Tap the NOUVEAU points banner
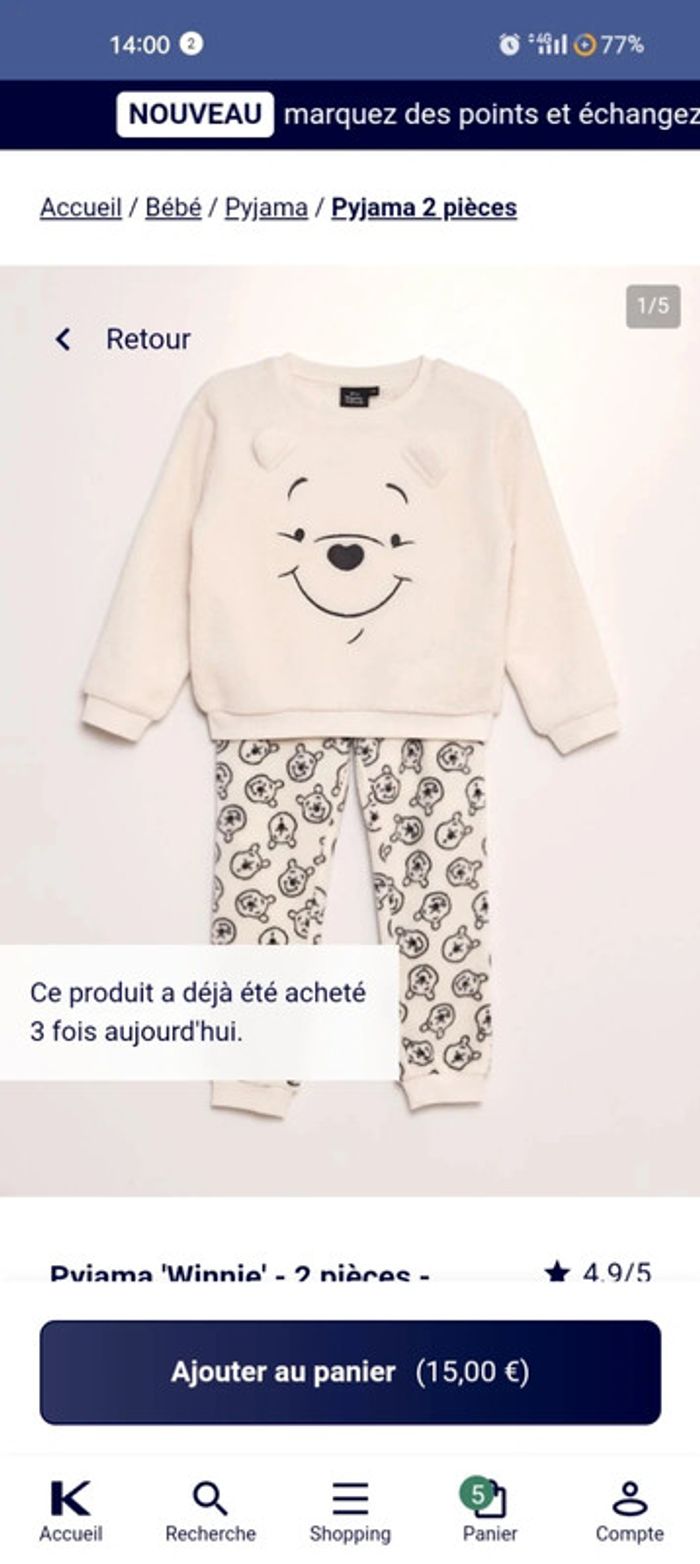Image resolution: width=700 pixels, height=1564 pixels. (400, 114)
